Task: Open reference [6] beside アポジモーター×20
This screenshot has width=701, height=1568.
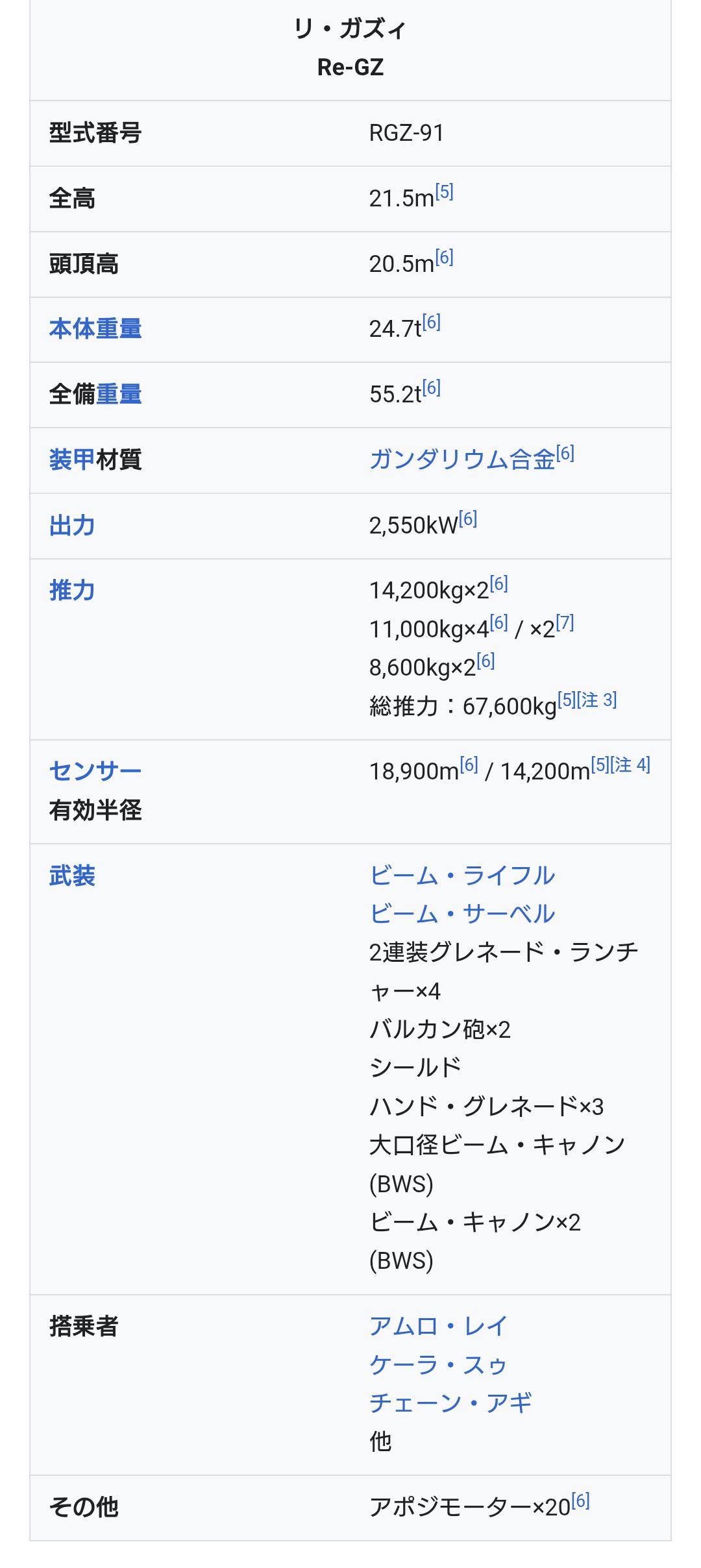Action: 581,1501
